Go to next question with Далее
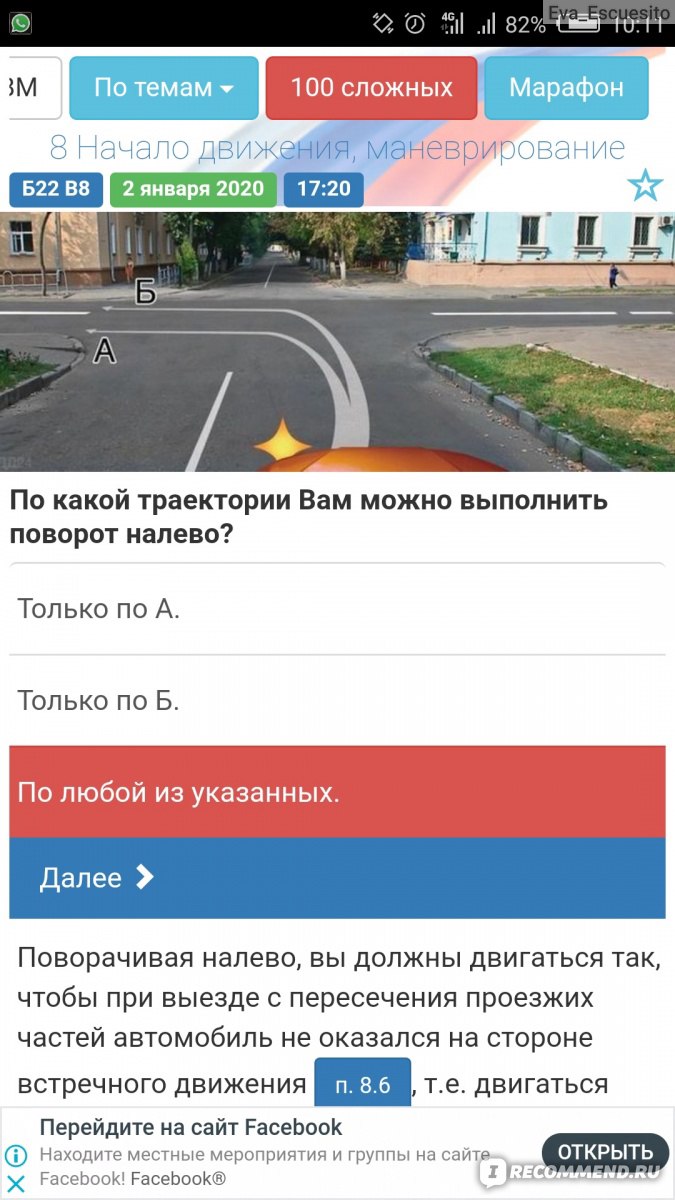675x1200 pixels. pos(337,878)
